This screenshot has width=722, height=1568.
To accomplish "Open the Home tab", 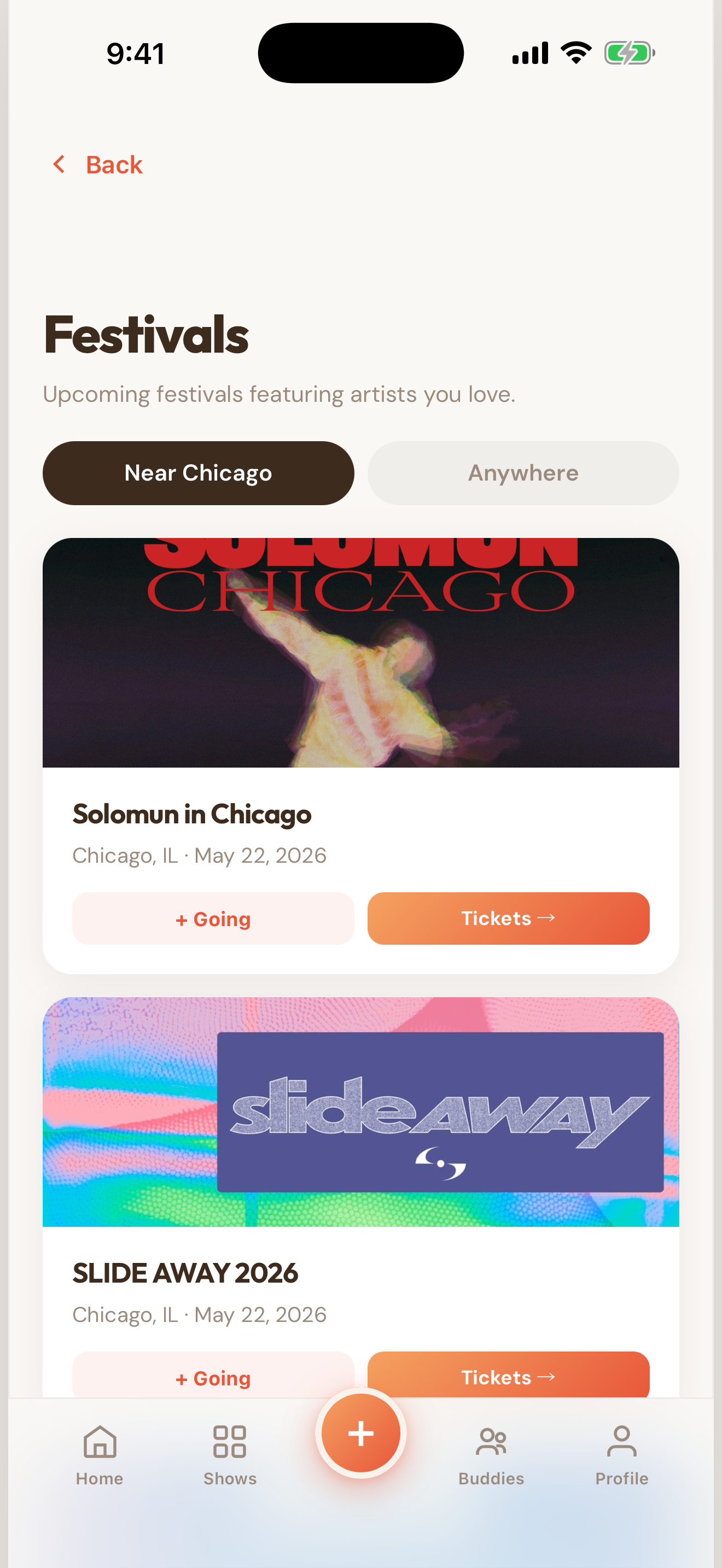I will pyautogui.click(x=99, y=1455).
